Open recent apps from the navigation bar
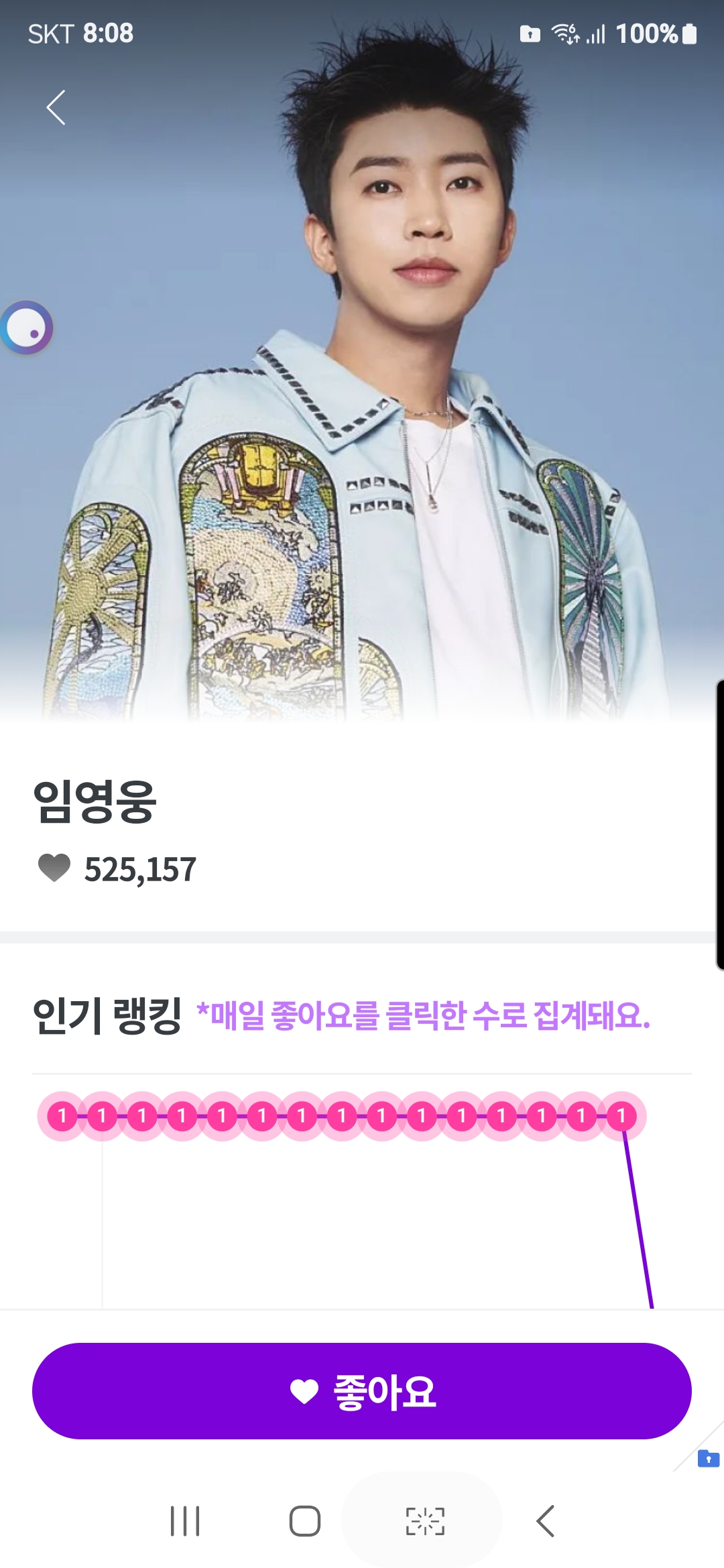Screen dimensions: 724x1568 pos(185,1520)
